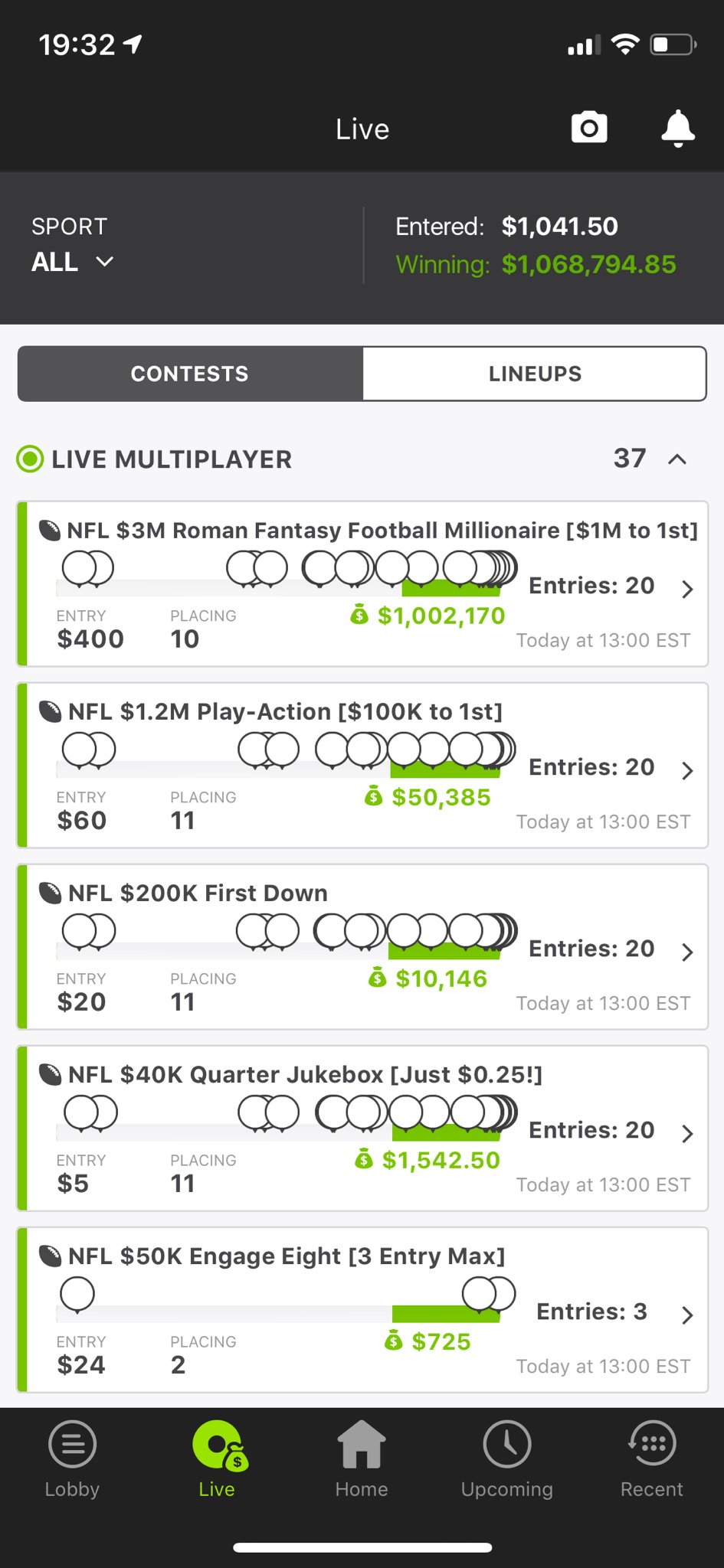Select the LIVE MULTIPLAYER radio indicator
This screenshot has width=724, height=1568.
(x=30, y=459)
